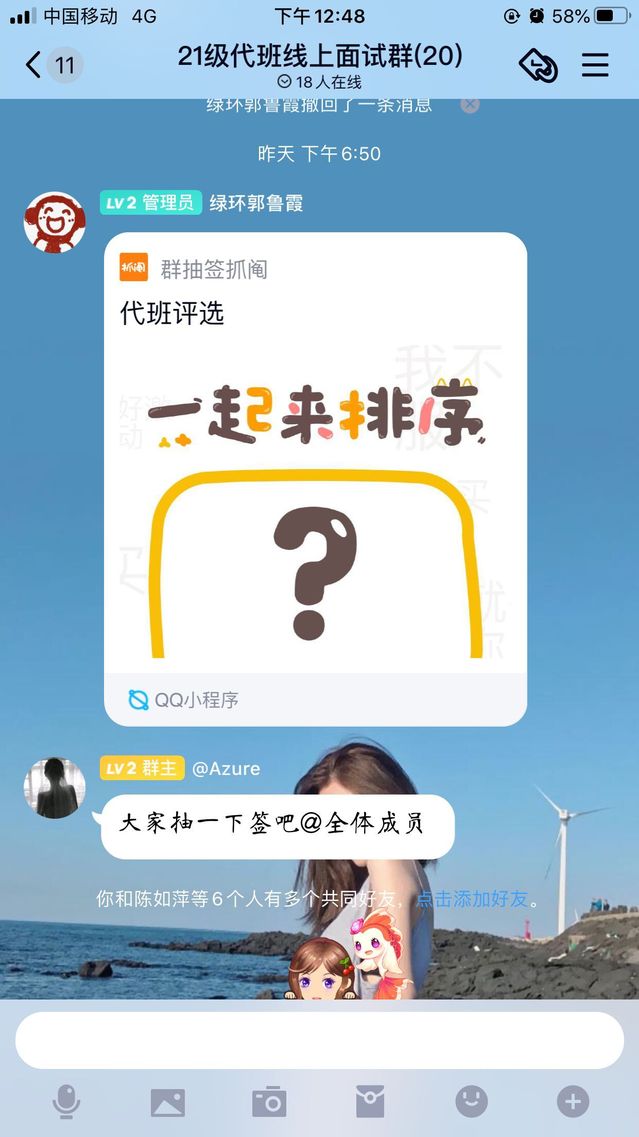The image size is (639, 1137).
Task: Record a voice message with the microphone
Action: (x=66, y=1102)
